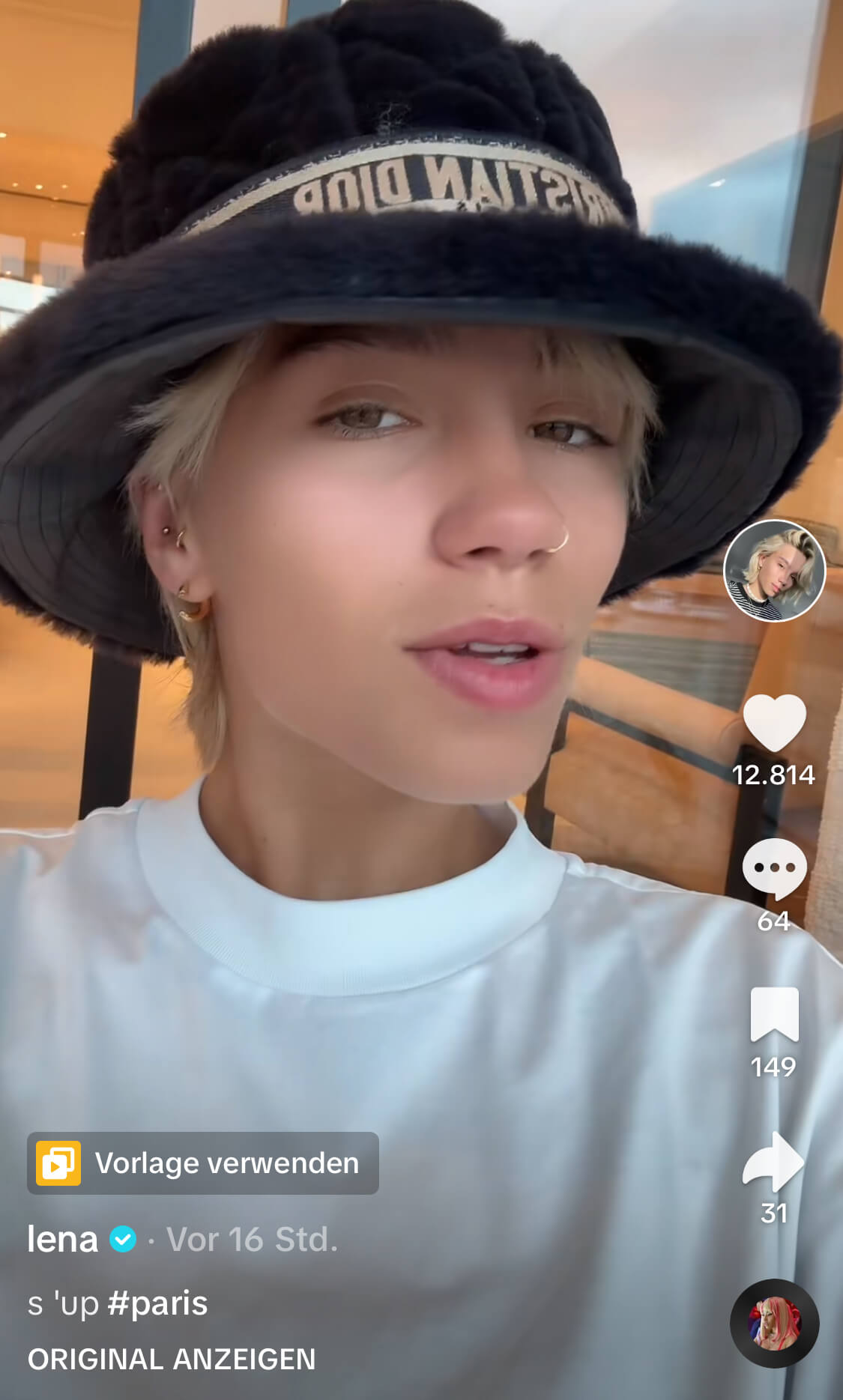Like this video with the heart

pos(774,722)
